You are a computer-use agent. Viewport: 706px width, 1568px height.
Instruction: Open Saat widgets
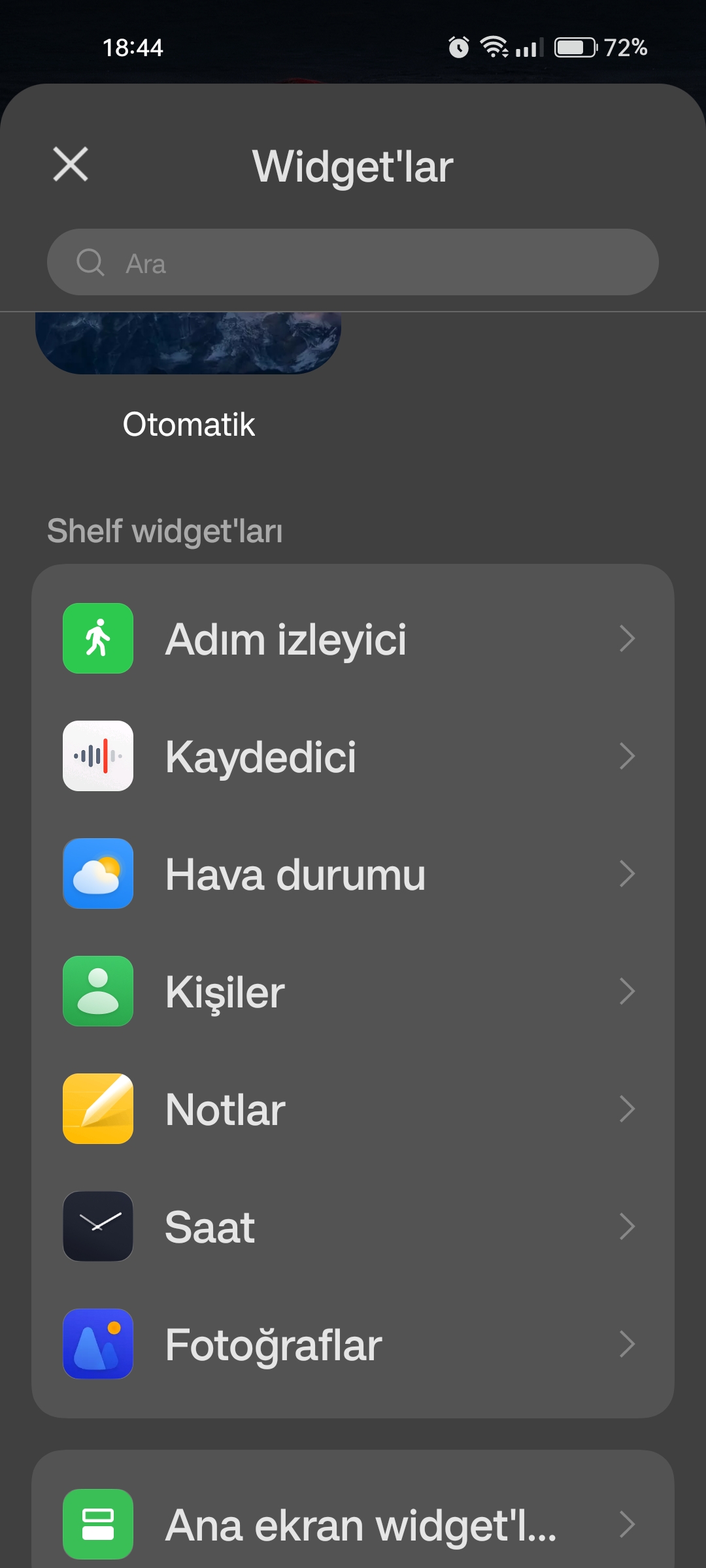click(353, 1226)
